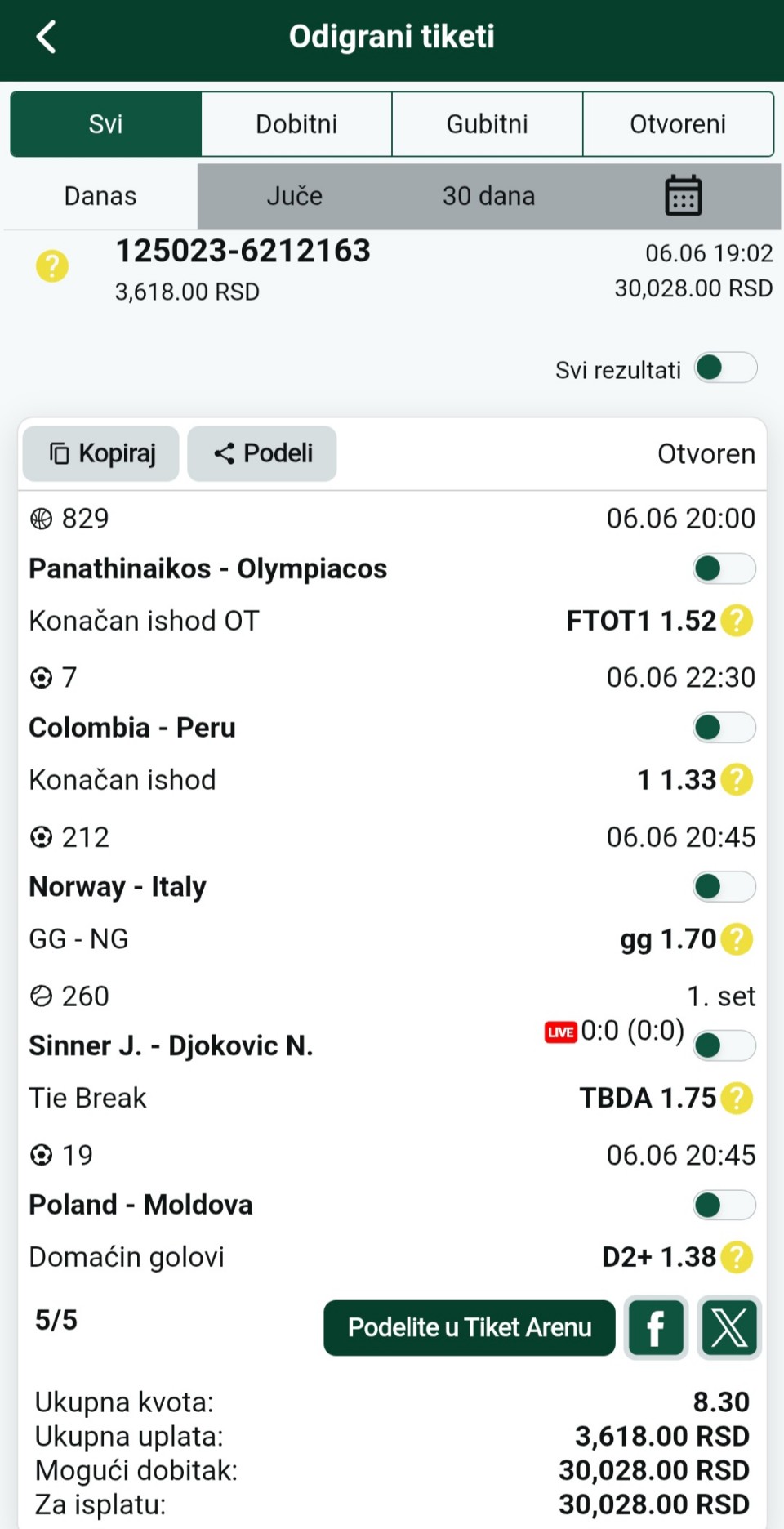
Task: Select the Danas date filter
Action: [100, 196]
